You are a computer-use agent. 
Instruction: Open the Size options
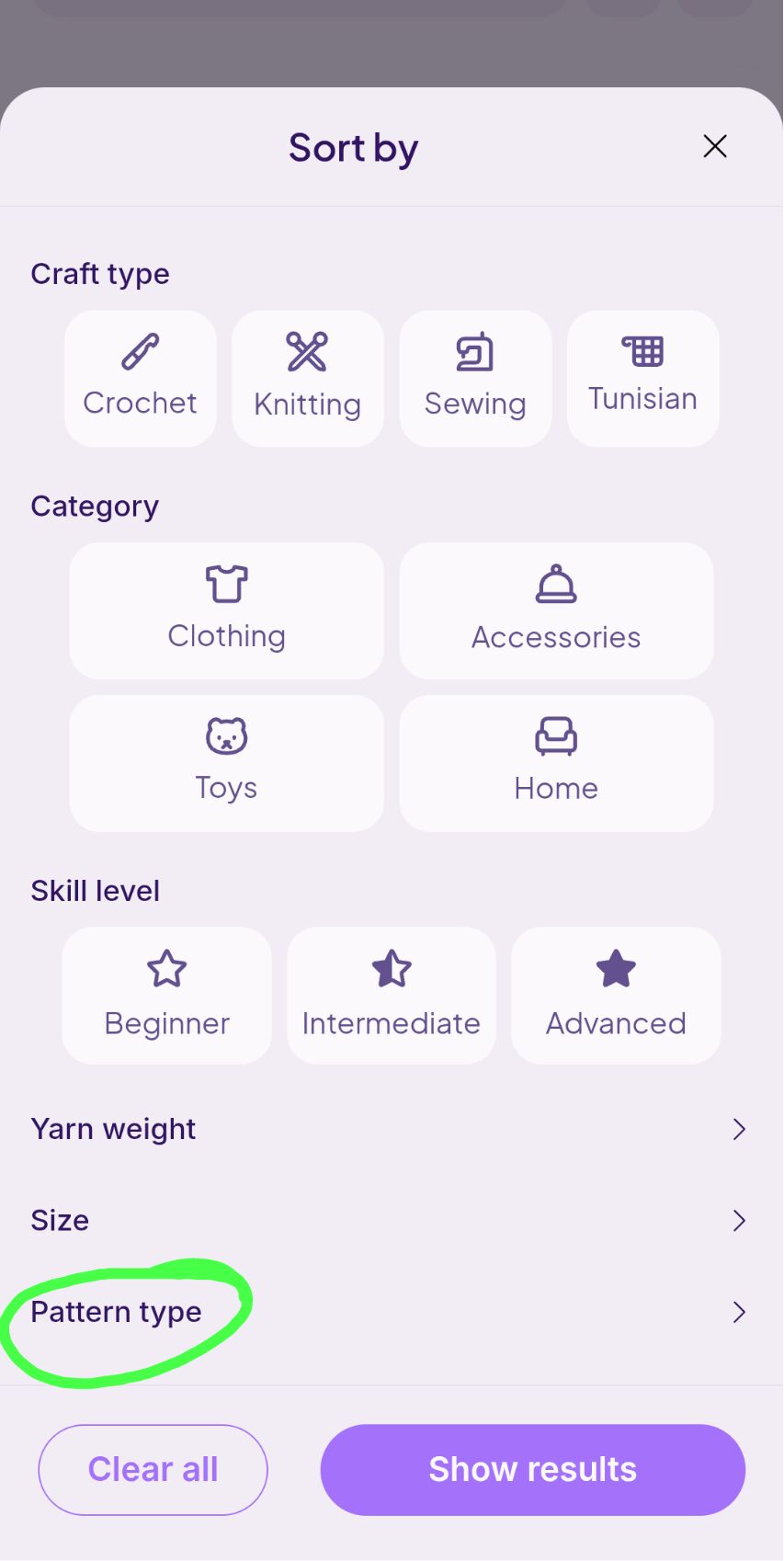coord(392,1220)
